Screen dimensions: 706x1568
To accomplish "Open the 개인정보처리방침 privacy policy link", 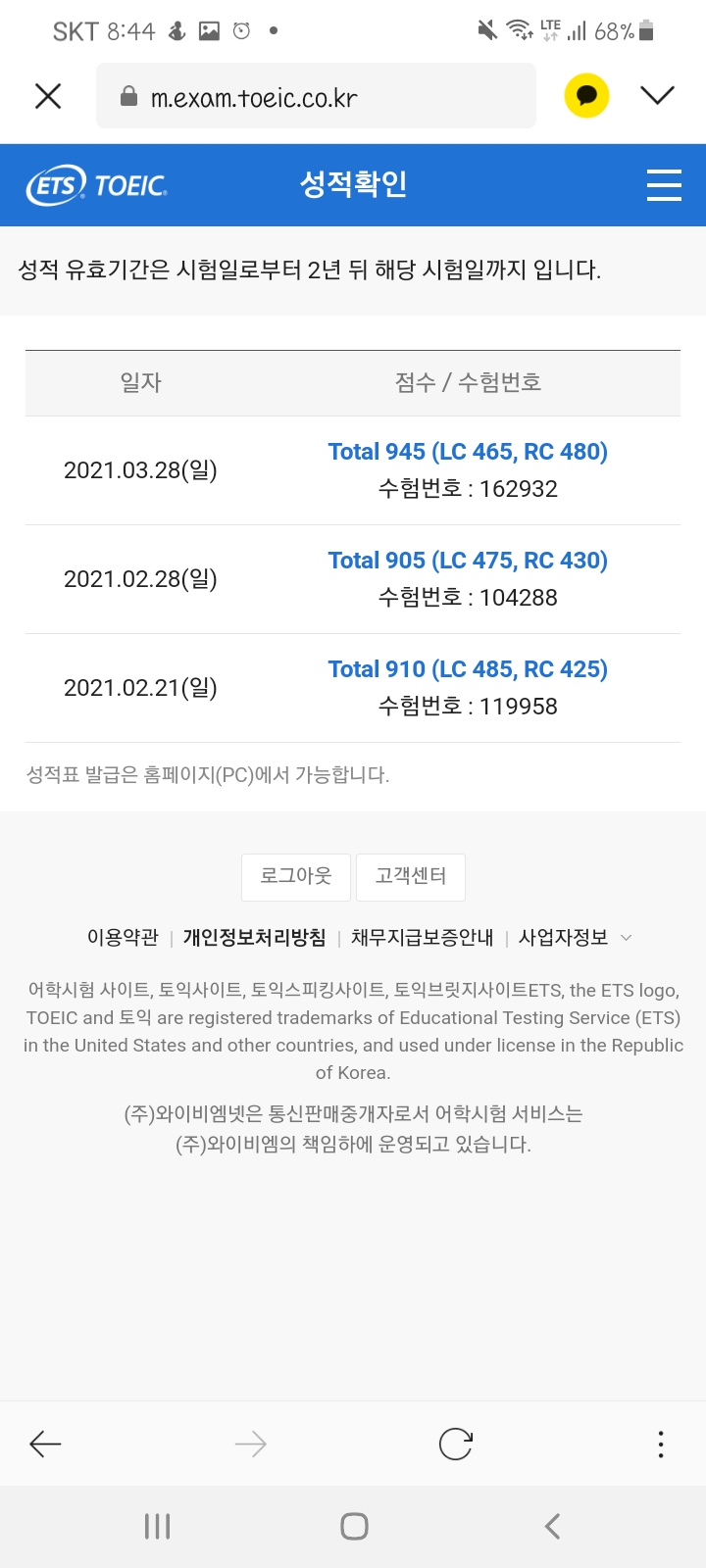I will click(x=254, y=938).
